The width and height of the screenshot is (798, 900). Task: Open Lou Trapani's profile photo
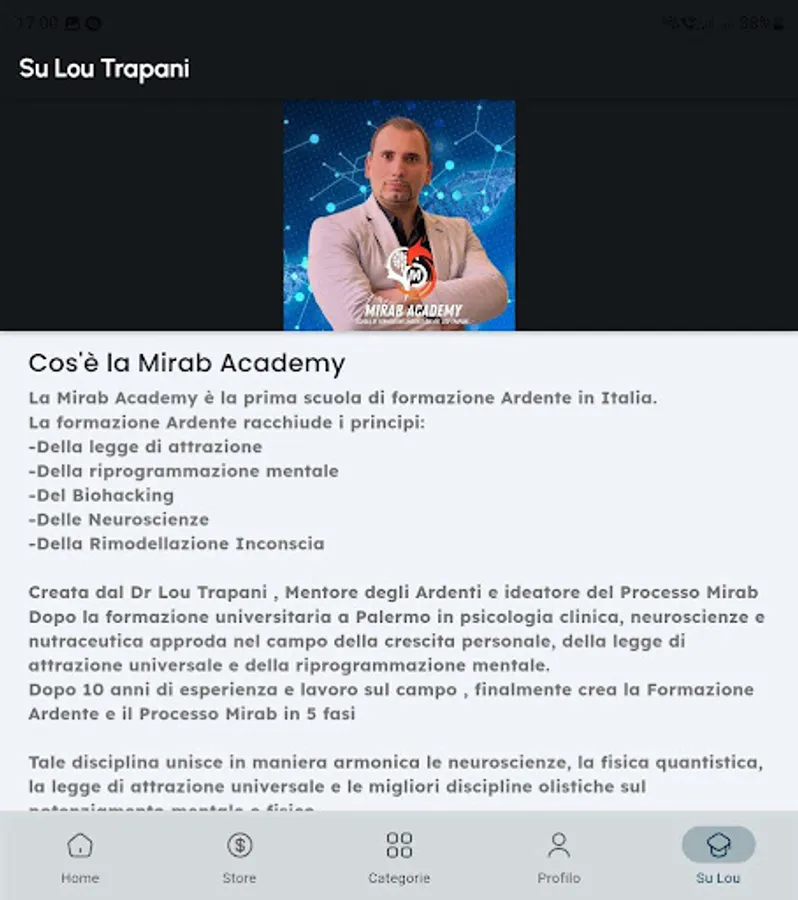pyautogui.click(x=399, y=200)
